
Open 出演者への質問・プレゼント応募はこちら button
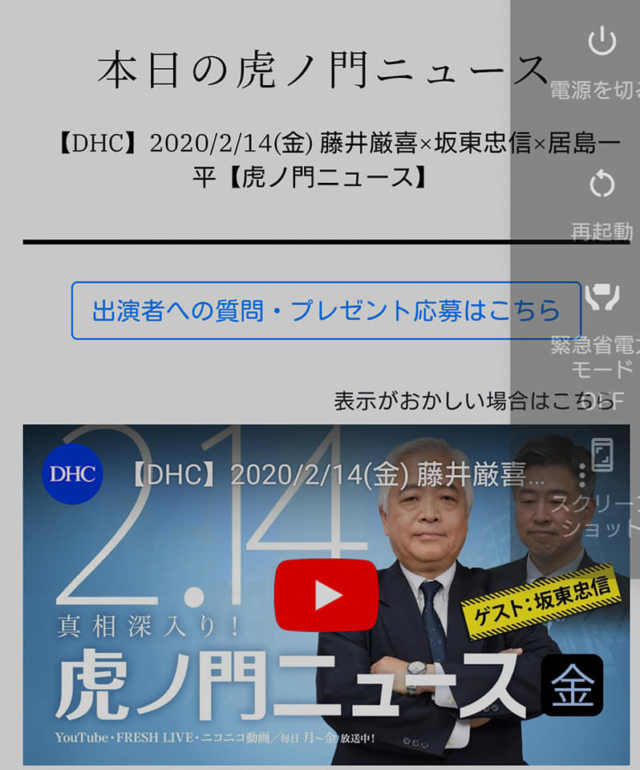point(326,310)
